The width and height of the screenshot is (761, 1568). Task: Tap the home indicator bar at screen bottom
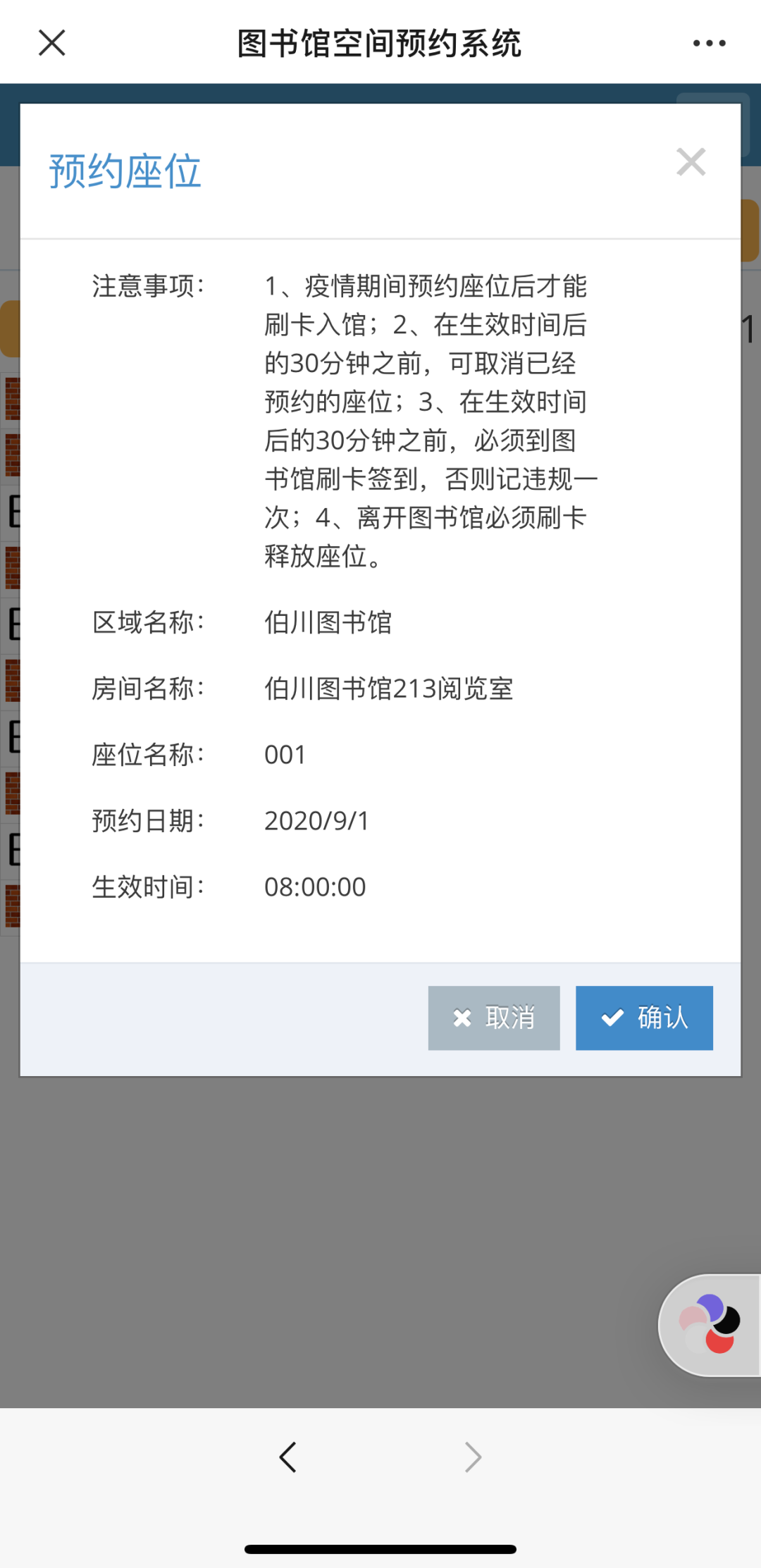tap(380, 1547)
